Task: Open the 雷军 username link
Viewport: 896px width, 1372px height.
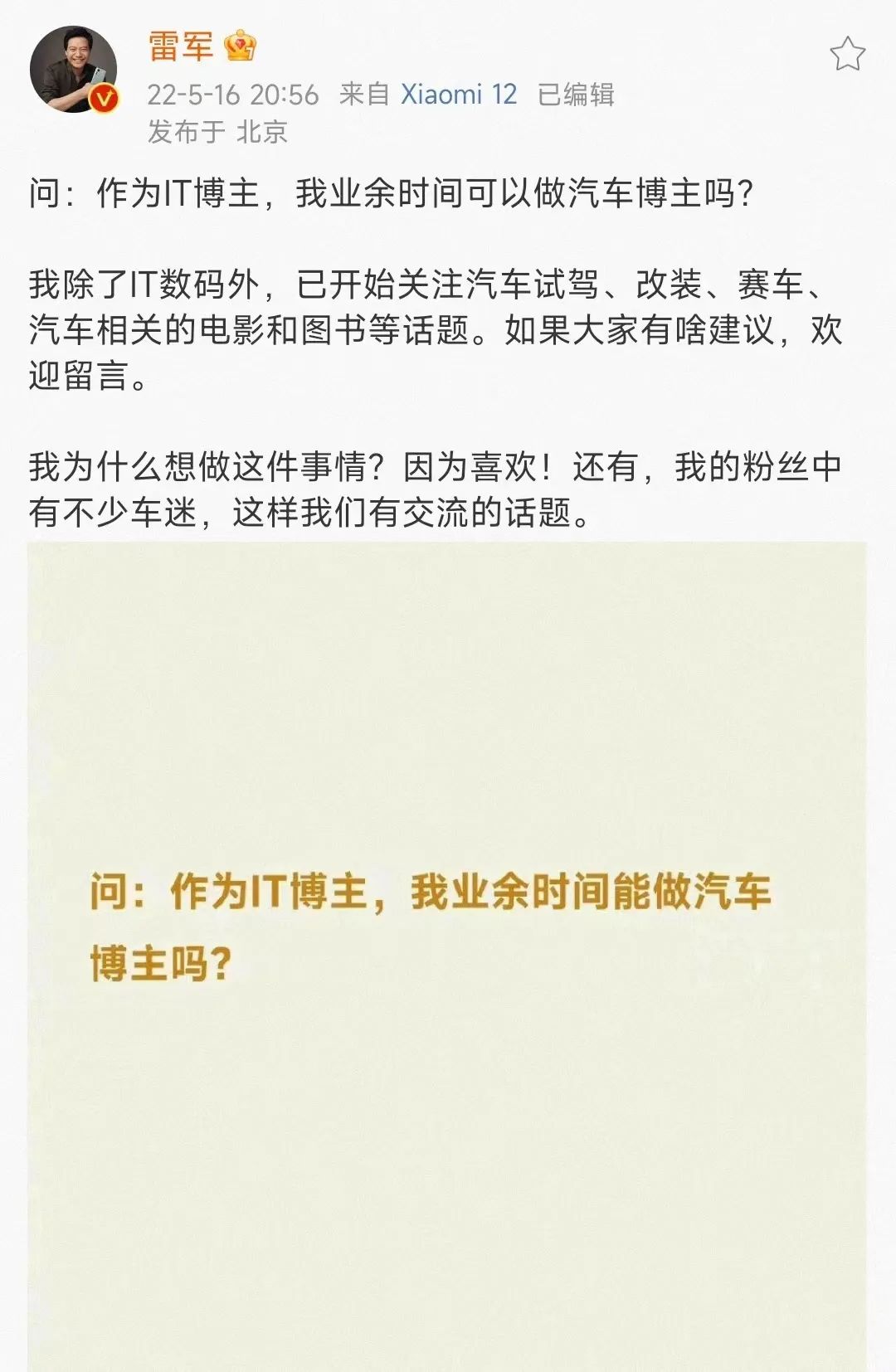Action: click(x=181, y=46)
